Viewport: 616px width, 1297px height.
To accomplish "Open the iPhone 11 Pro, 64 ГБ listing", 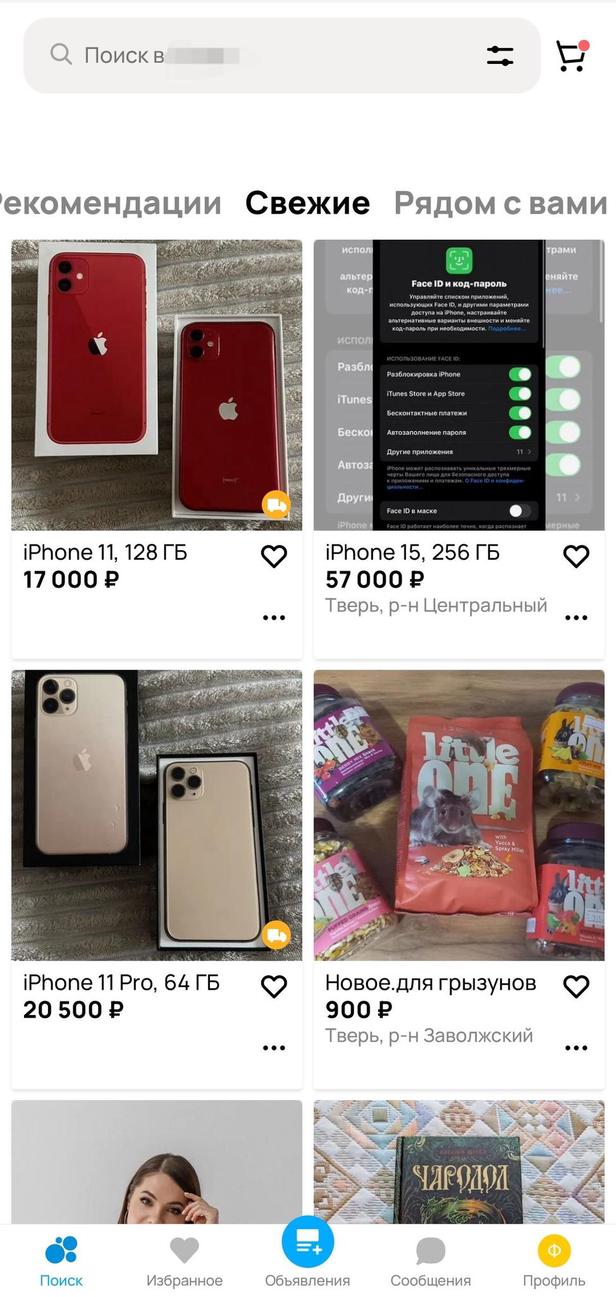I will pyautogui.click(x=156, y=815).
